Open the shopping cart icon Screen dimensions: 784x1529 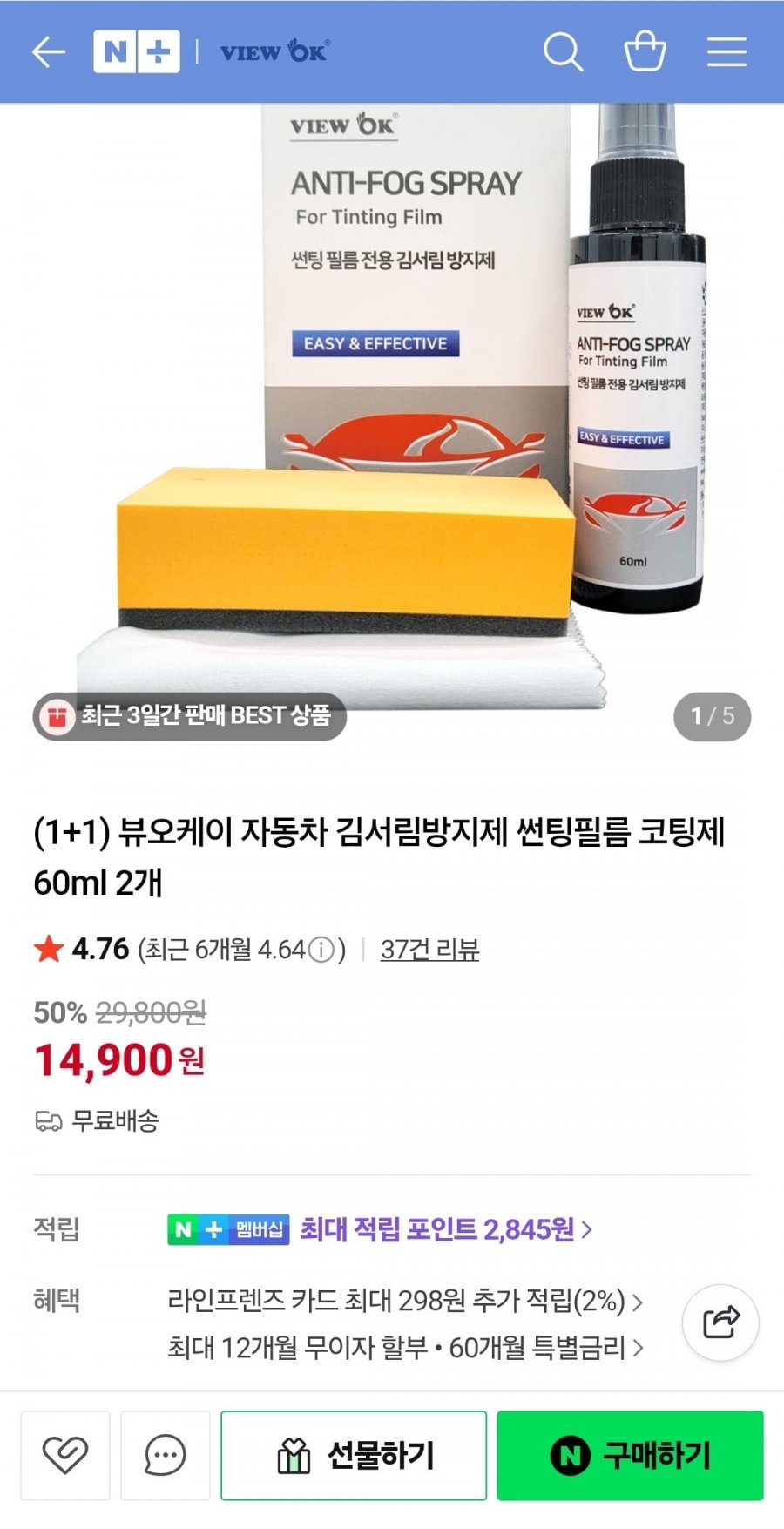point(645,52)
